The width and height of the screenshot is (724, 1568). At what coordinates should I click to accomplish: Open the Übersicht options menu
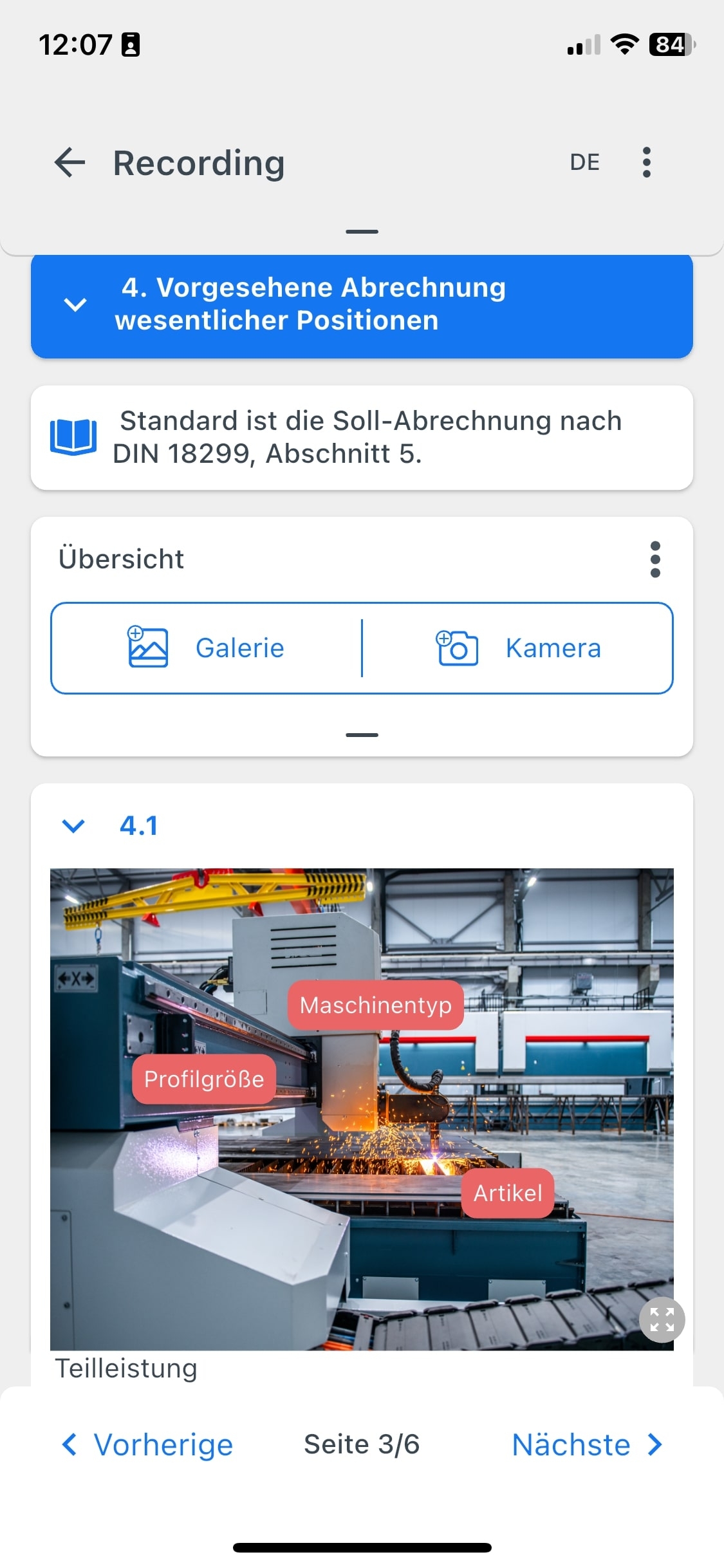pos(655,559)
